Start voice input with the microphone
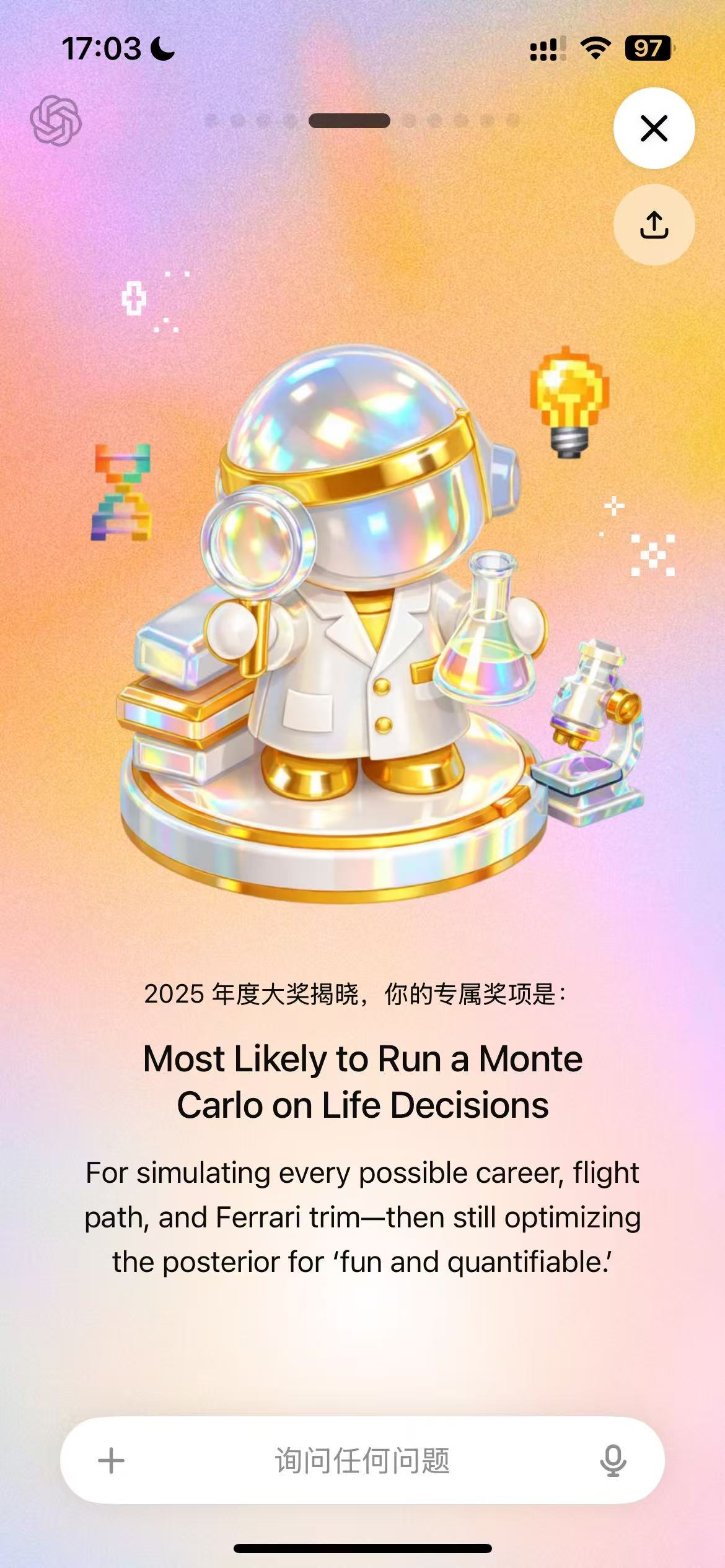The height and width of the screenshot is (1568, 725). pos(612,1460)
